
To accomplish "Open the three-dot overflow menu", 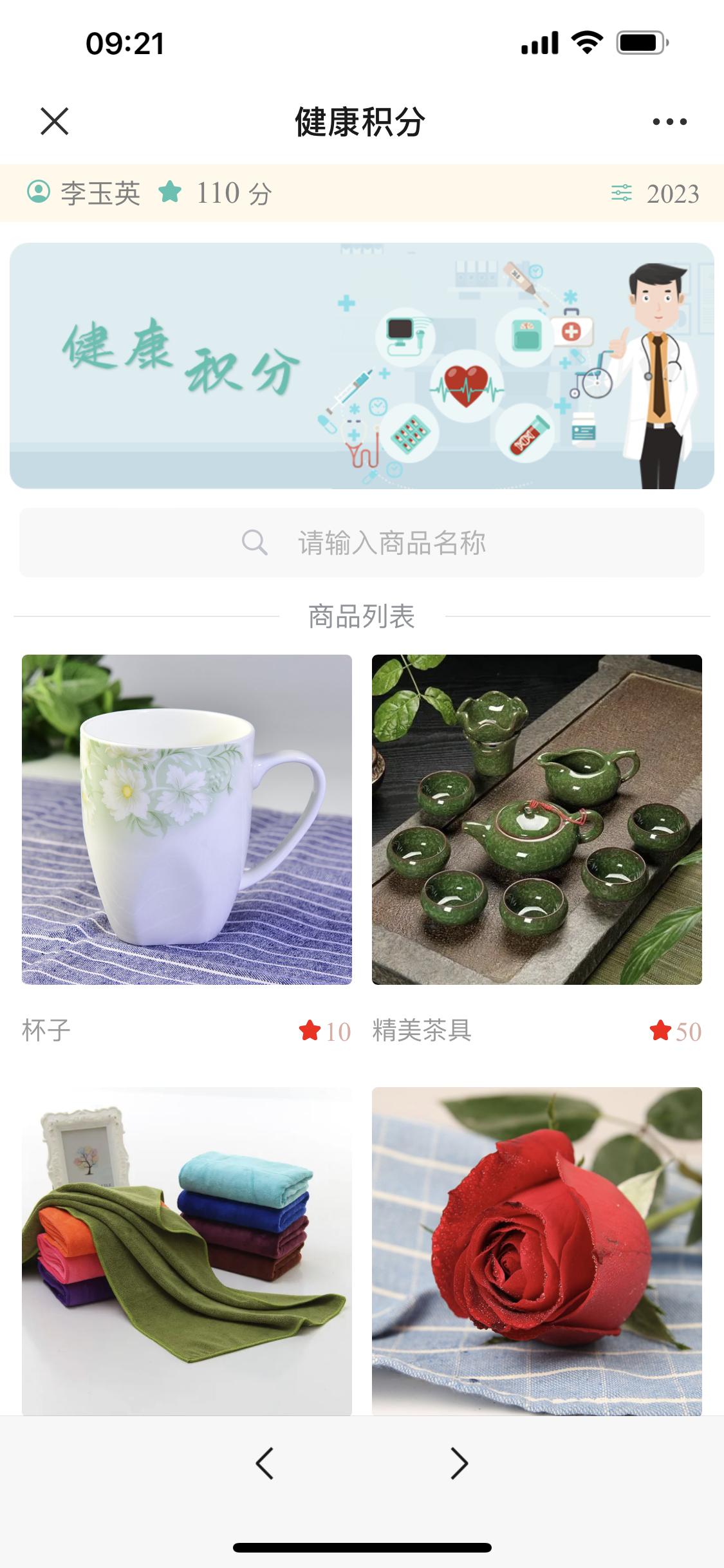I will point(669,122).
